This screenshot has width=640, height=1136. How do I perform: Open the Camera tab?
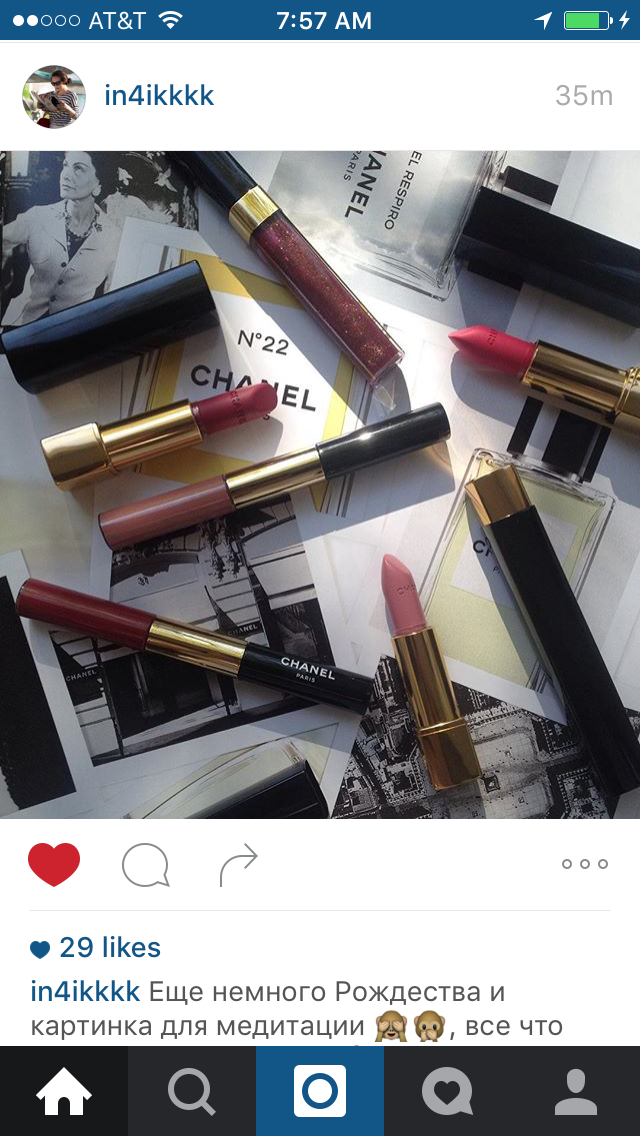pos(320,1091)
